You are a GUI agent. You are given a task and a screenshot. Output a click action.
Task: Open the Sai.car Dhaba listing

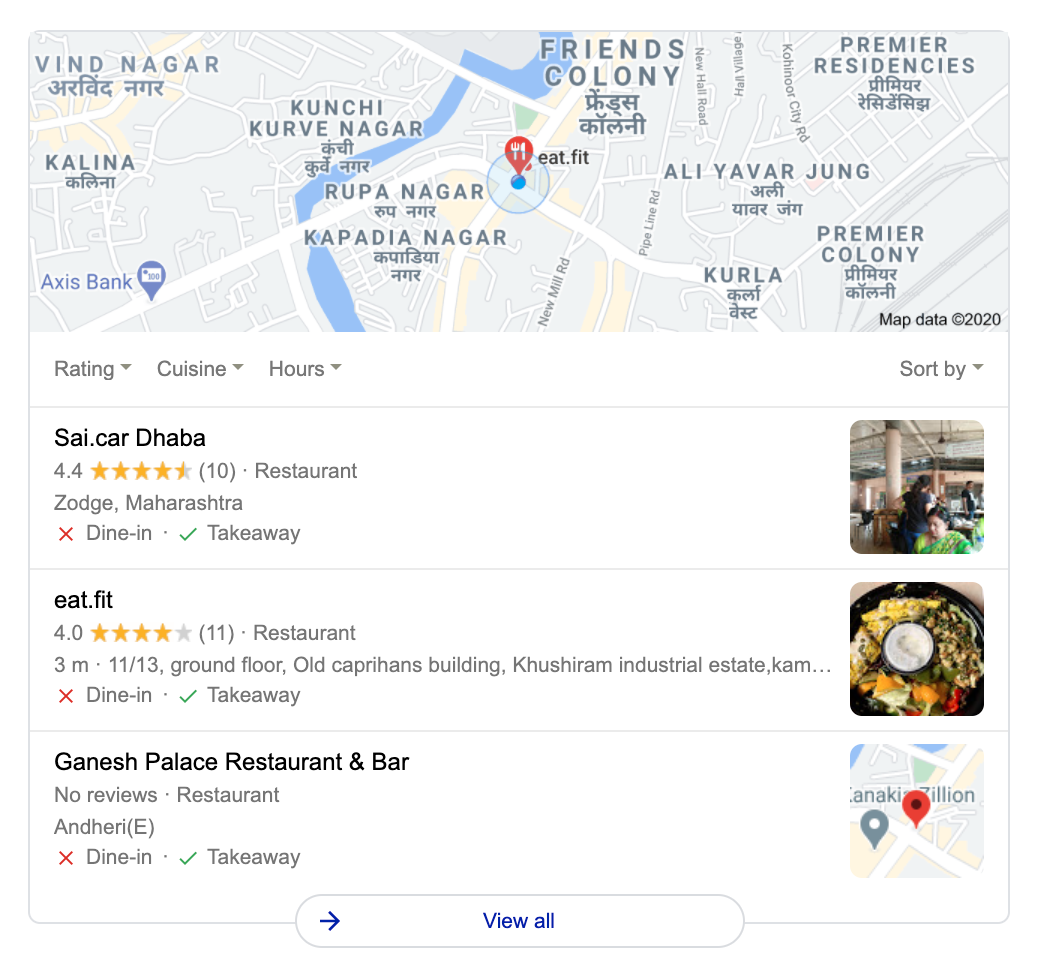[x=130, y=438]
